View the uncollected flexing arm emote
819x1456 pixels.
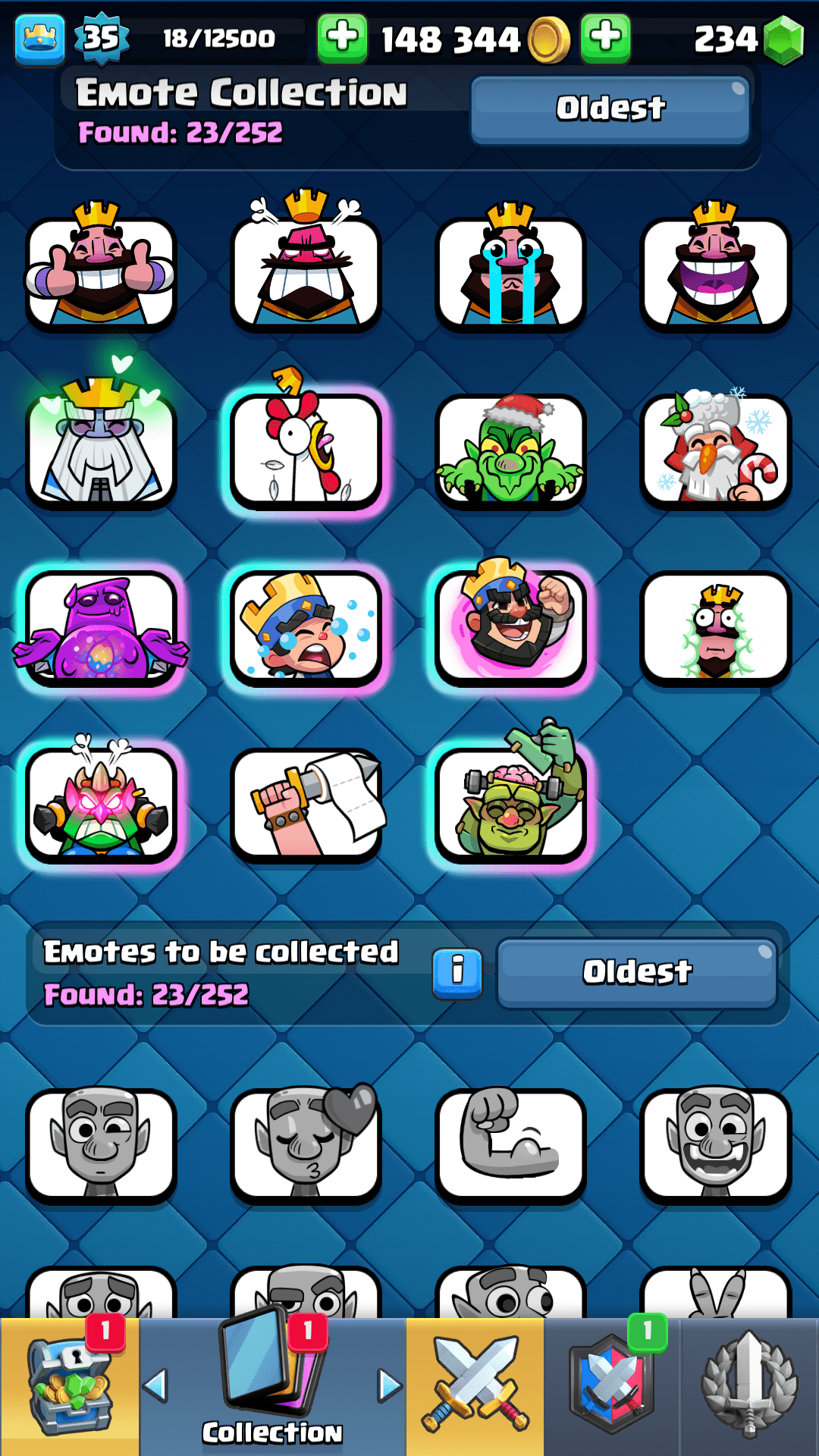[x=510, y=1145]
